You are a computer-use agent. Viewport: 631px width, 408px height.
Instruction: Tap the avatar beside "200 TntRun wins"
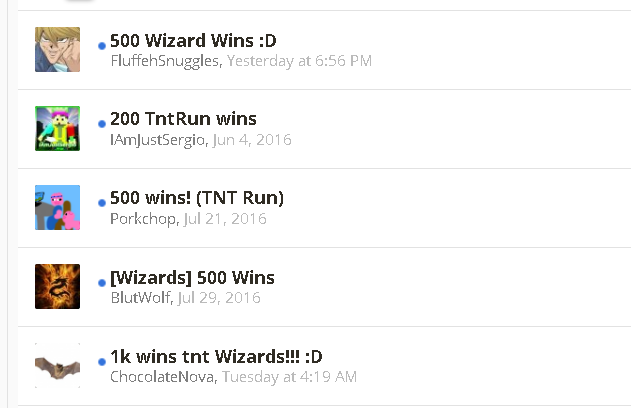[x=57, y=128]
